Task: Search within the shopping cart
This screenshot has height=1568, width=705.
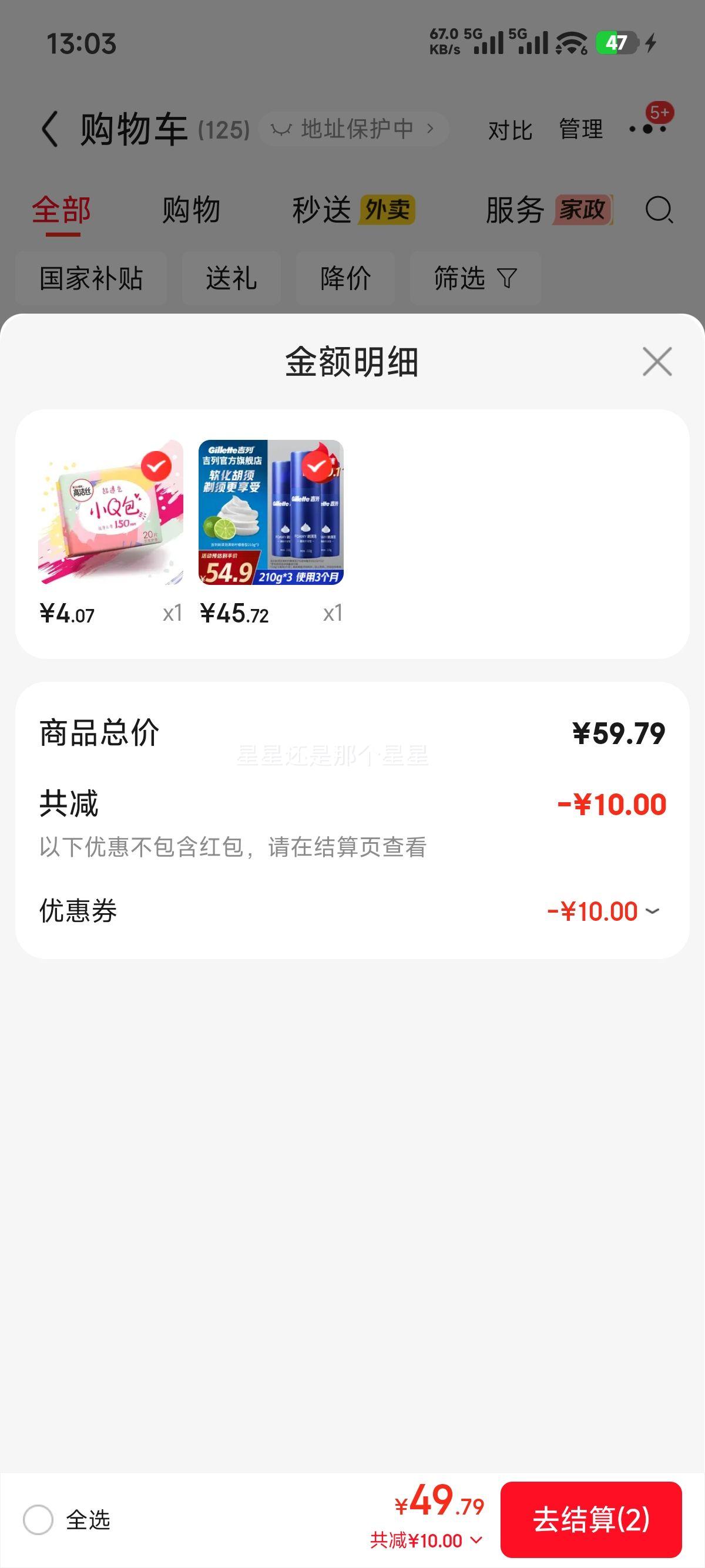Action: point(659,211)
